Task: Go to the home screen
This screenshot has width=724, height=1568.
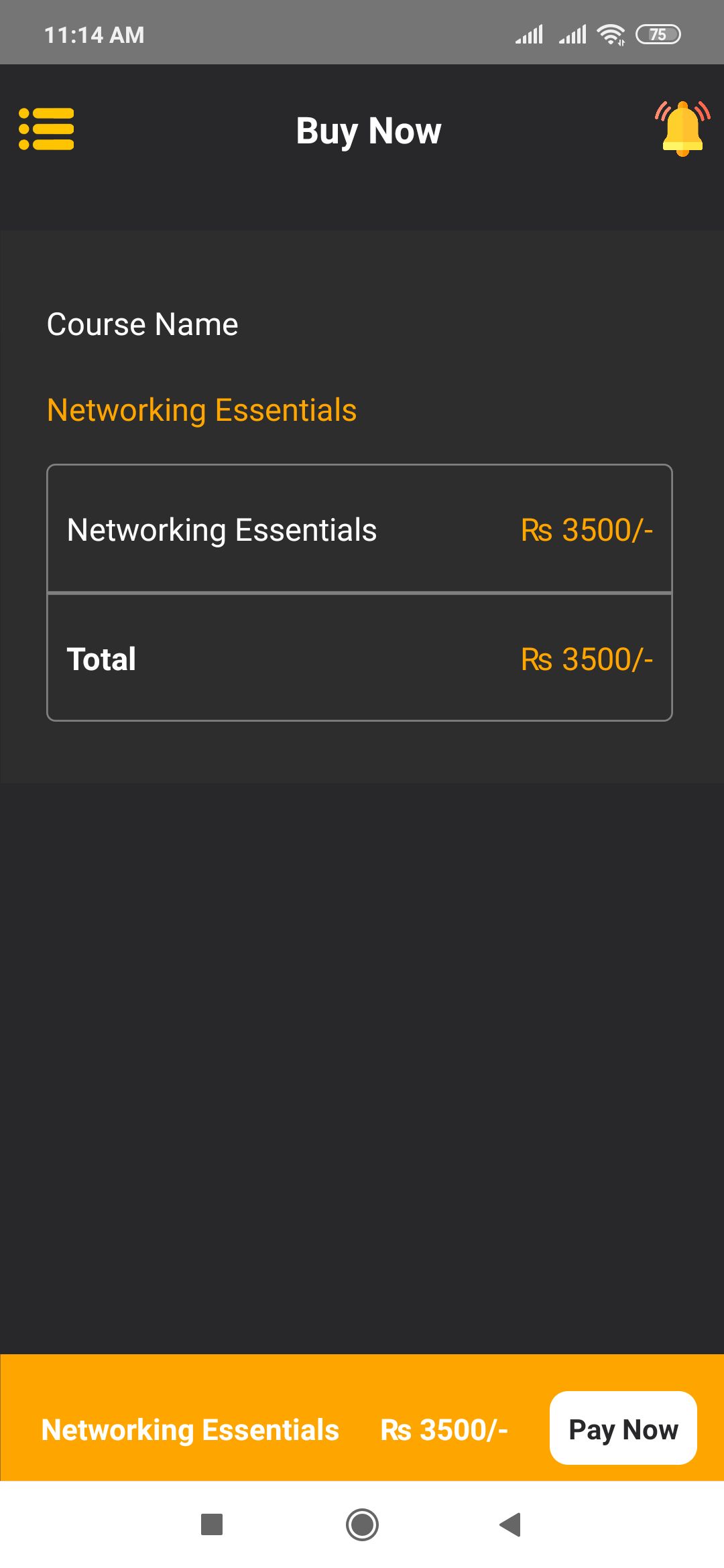Action: [362, 1524]
